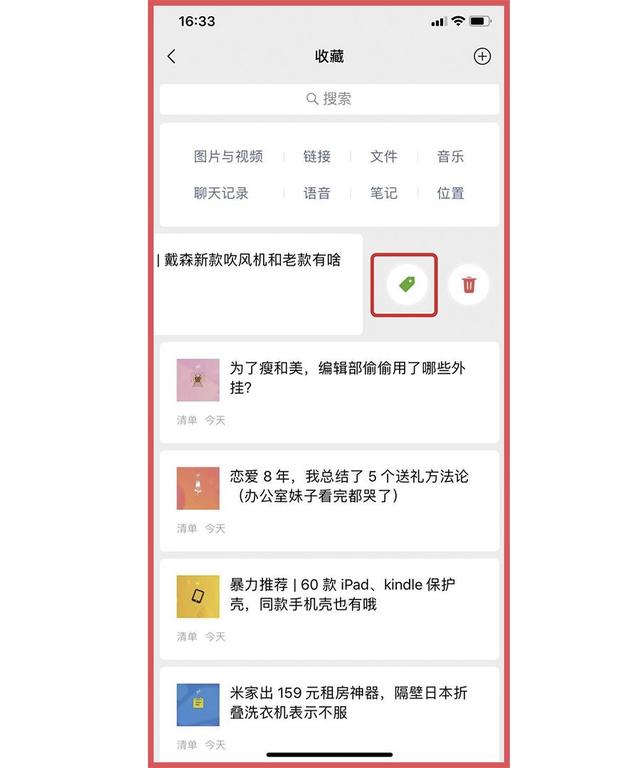This screenshot has width=640, height=768.
Task: Select the 语音 category
Action: (317, 193)
